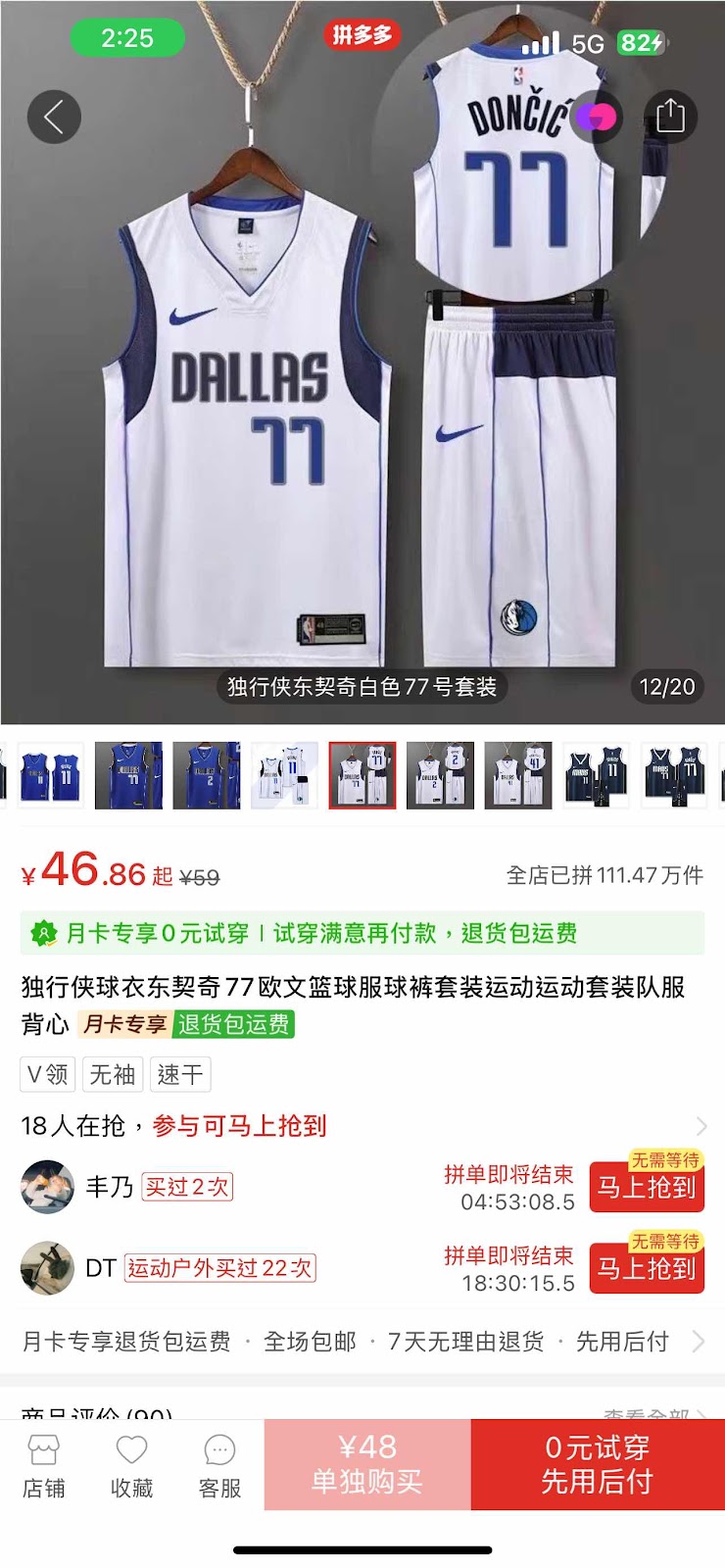This screenshot has width=725, height=1568.
Task: Choose 0元试穿 先用后付 option
Action: click(598, 1464)
